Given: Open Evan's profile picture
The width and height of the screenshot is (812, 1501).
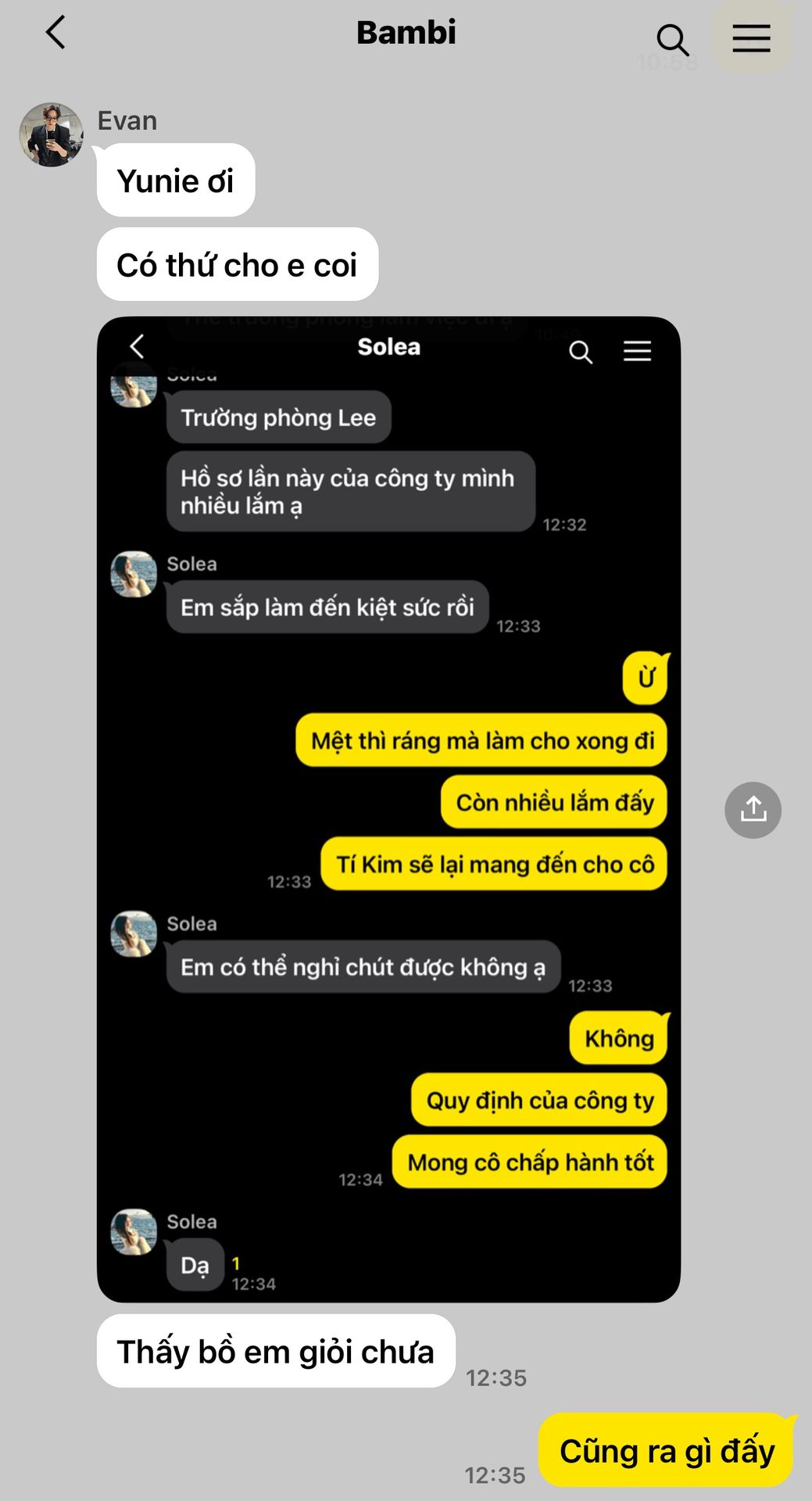Looking at the screenshot, I should click(x=51, y=134).
